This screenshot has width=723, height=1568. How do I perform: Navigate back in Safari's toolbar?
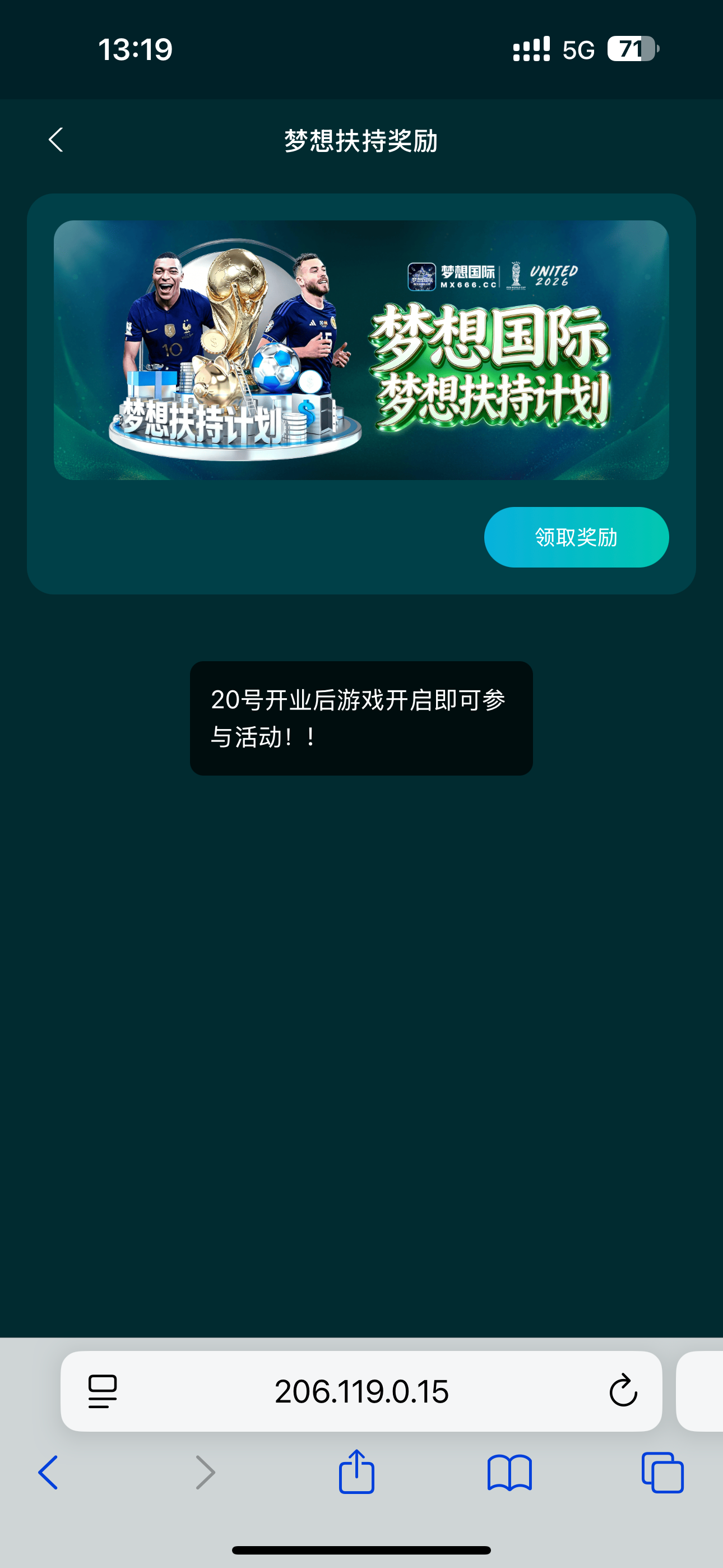tap(49, 1473)
